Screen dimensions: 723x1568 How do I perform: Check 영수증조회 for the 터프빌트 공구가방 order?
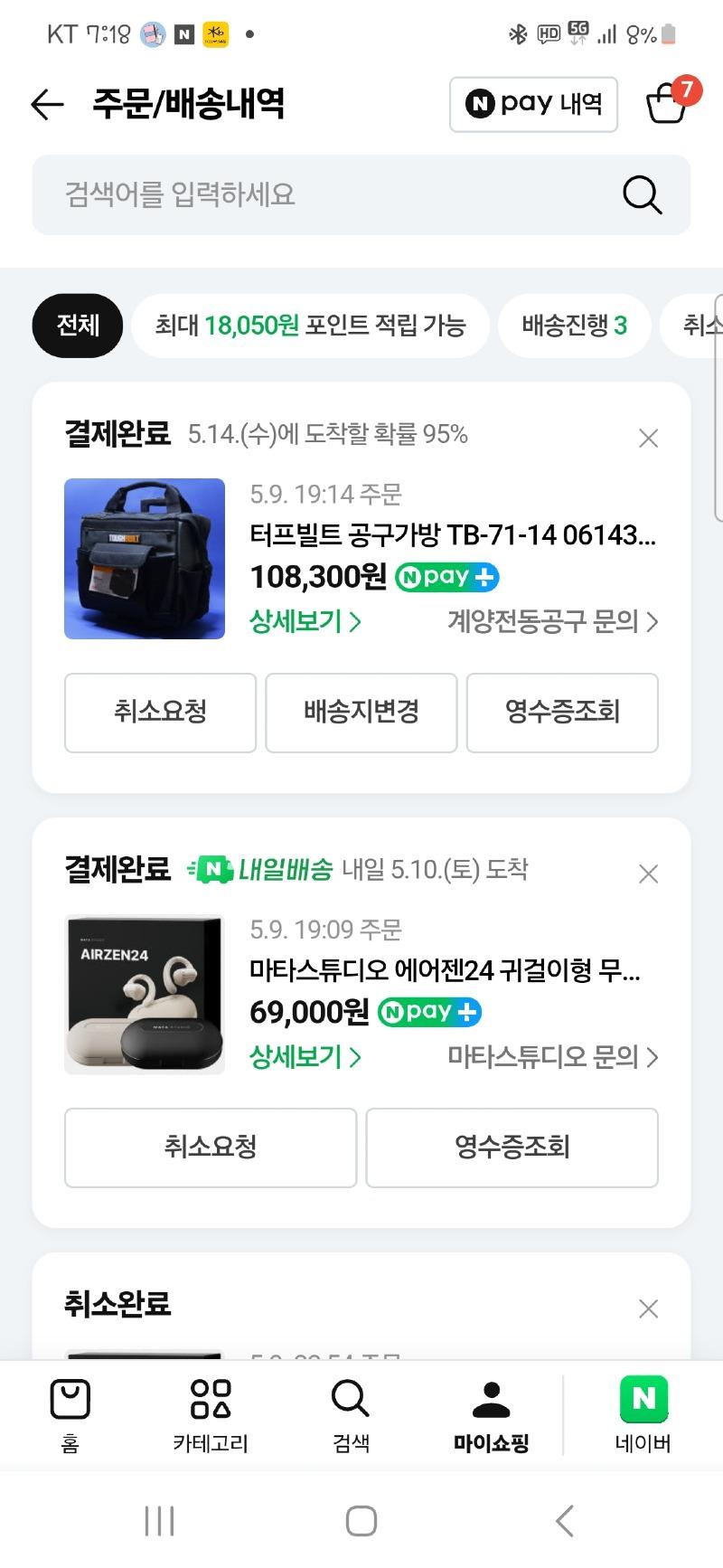point(562,713)
